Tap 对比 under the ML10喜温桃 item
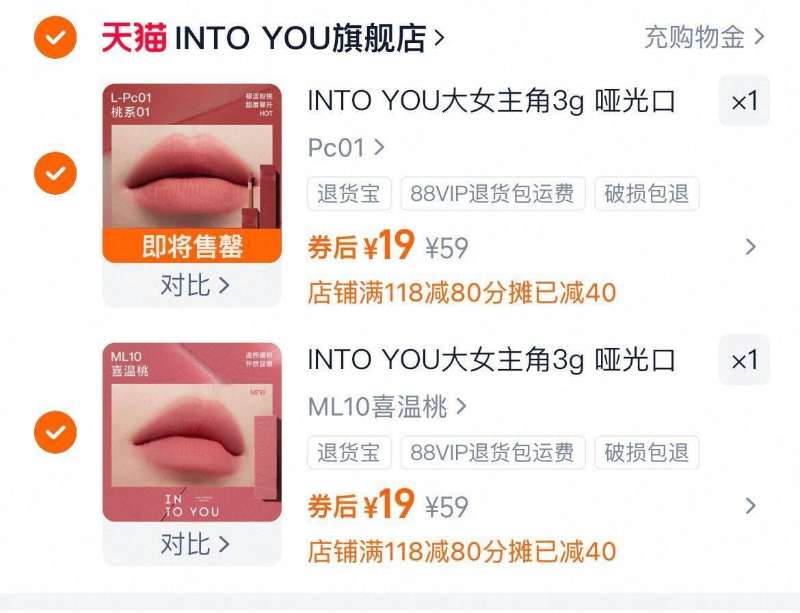This screenshot has height=613, width=800. [194, 544]
